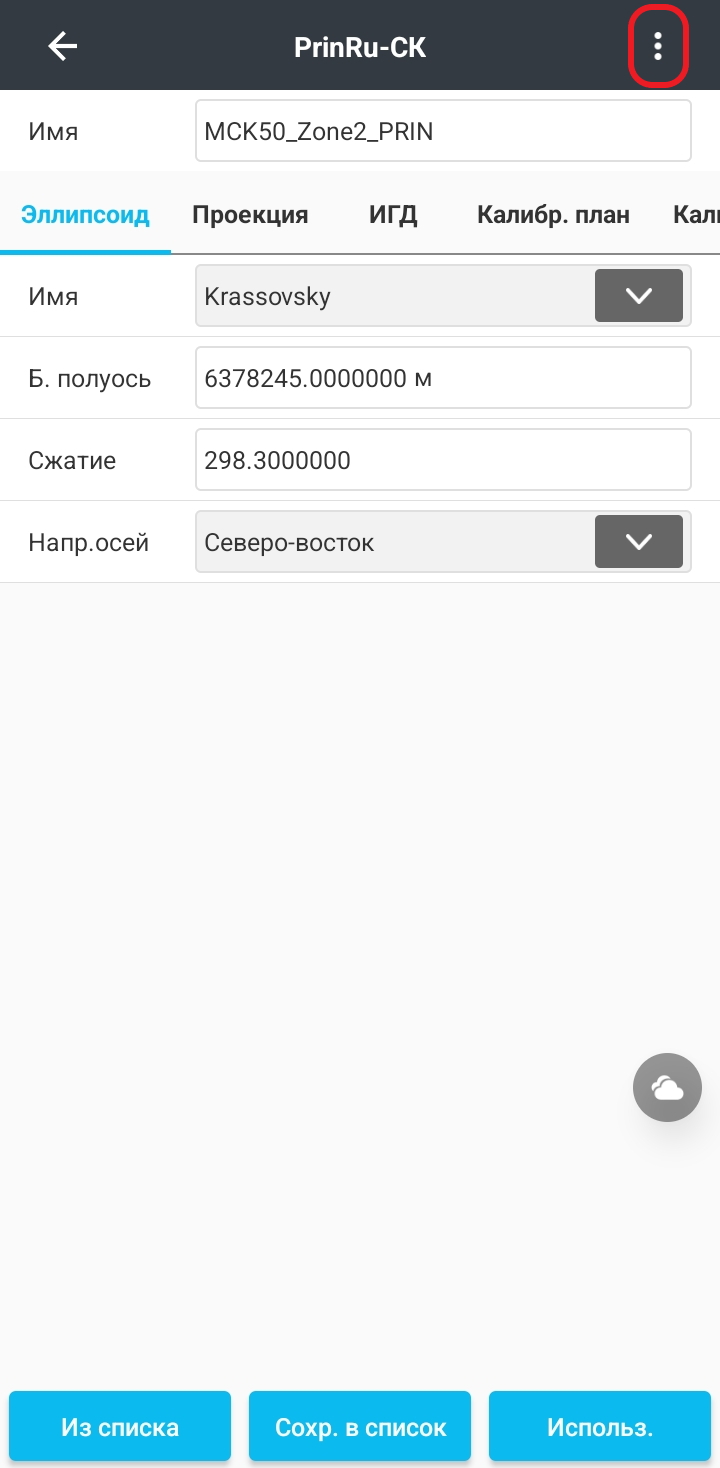
Task: Edit the MCK50_Zone2_PRIN name field
Action: coord(443,131)
